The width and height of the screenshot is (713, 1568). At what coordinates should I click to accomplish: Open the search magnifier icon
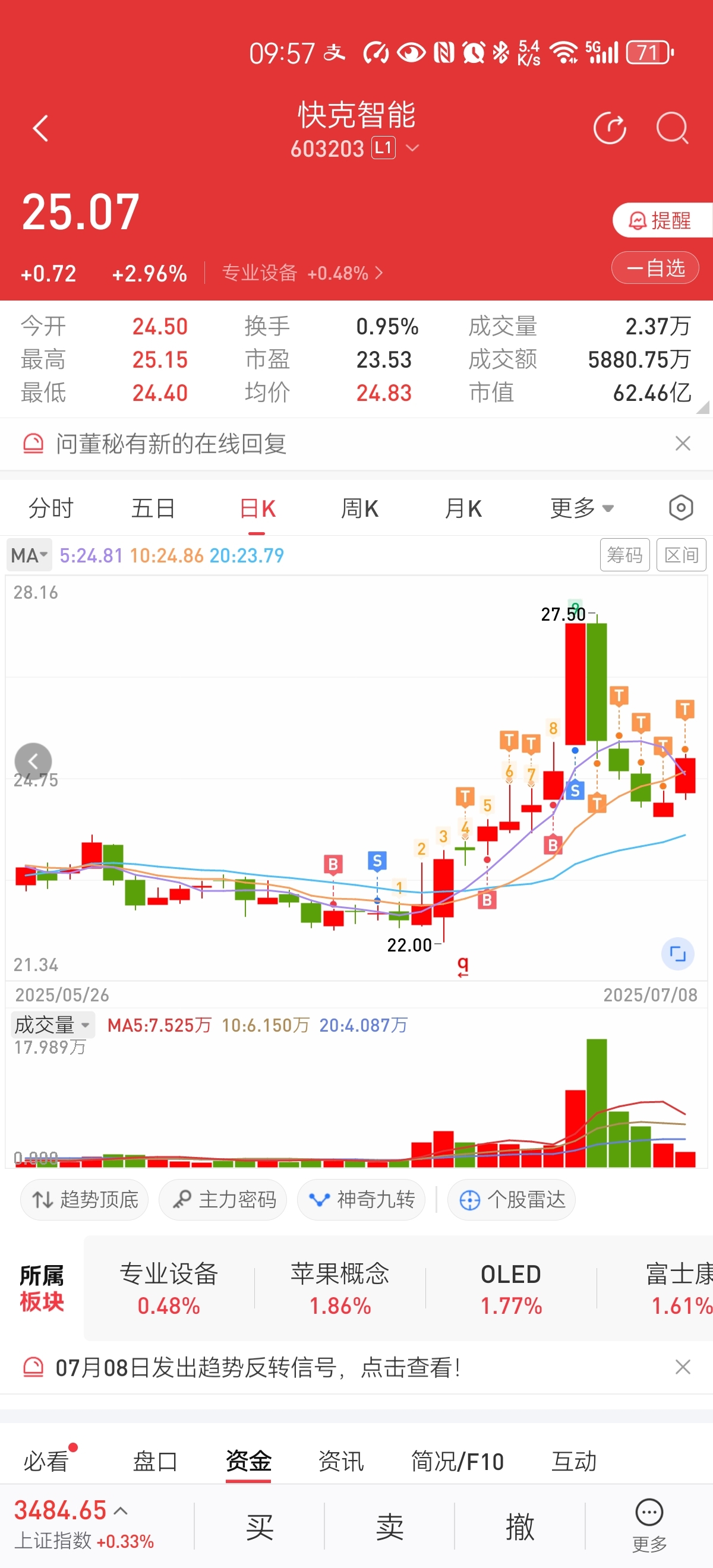[x=672, y=128]
